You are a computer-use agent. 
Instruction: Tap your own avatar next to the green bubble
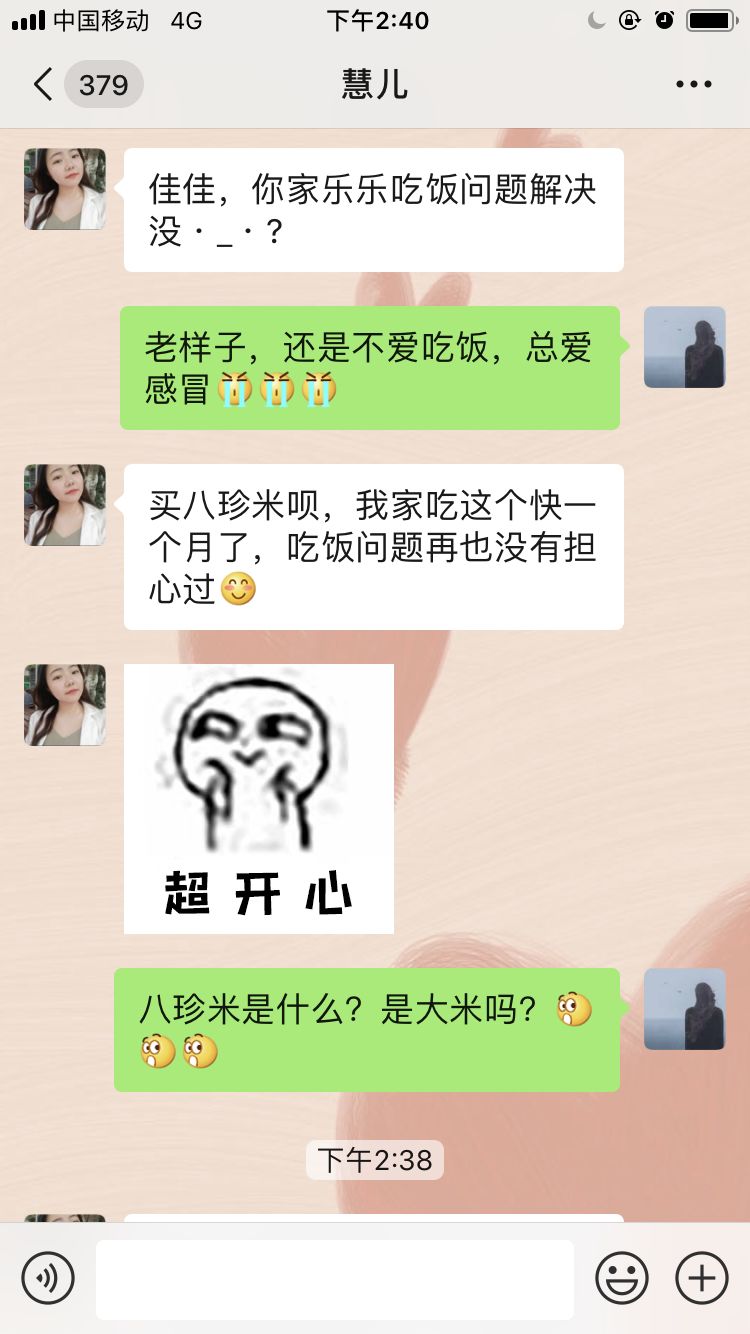[684, 348]
